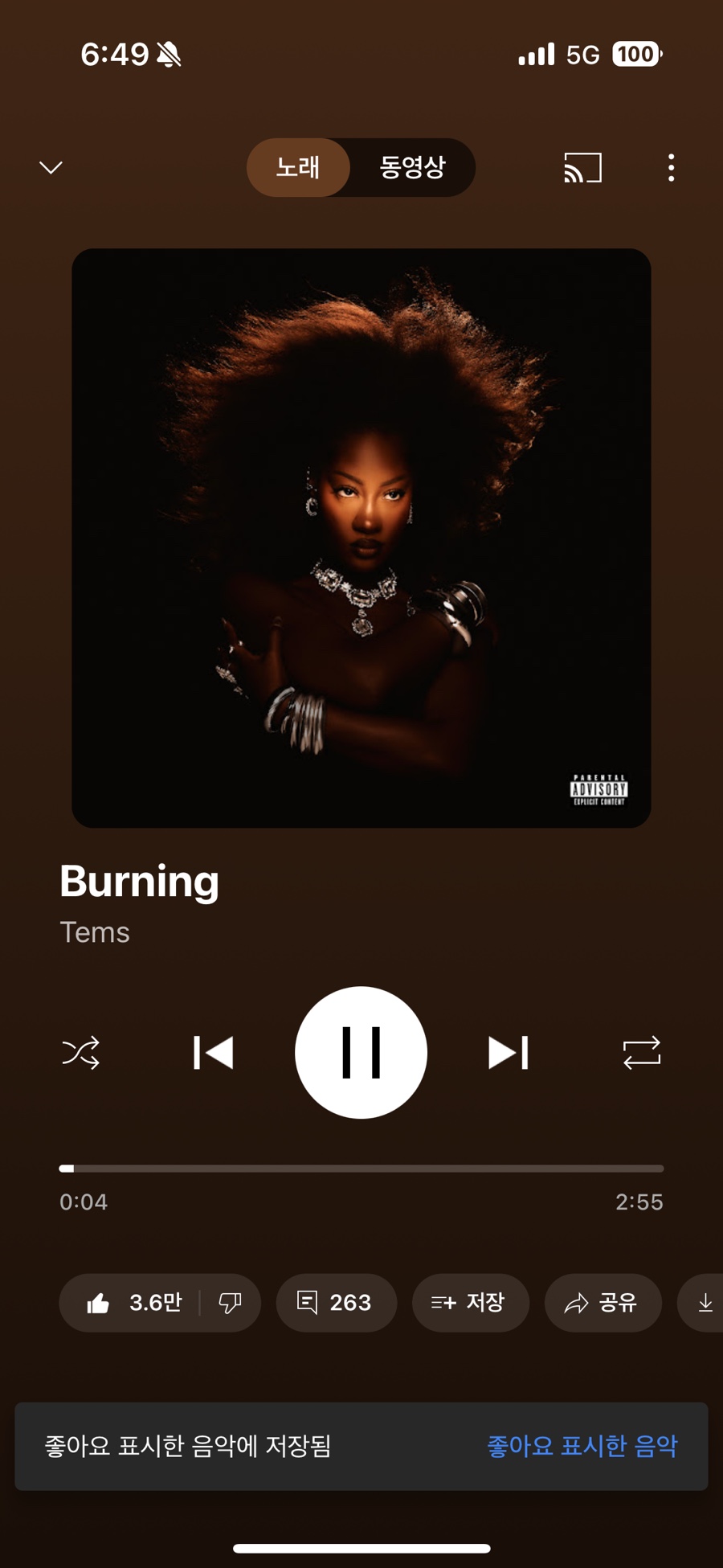Screen dimensions: 723x1568
Task: Skip to the previous track
Action: pyautogui.click(x=213, y=1052)
